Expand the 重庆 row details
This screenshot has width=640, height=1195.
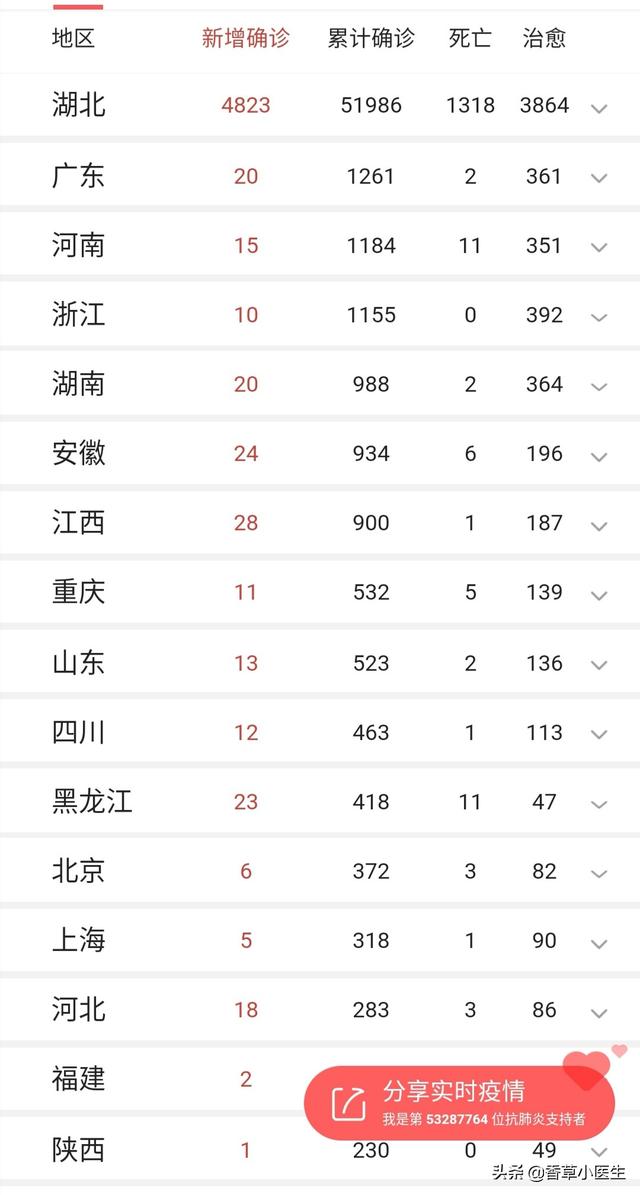coord(599,595)
